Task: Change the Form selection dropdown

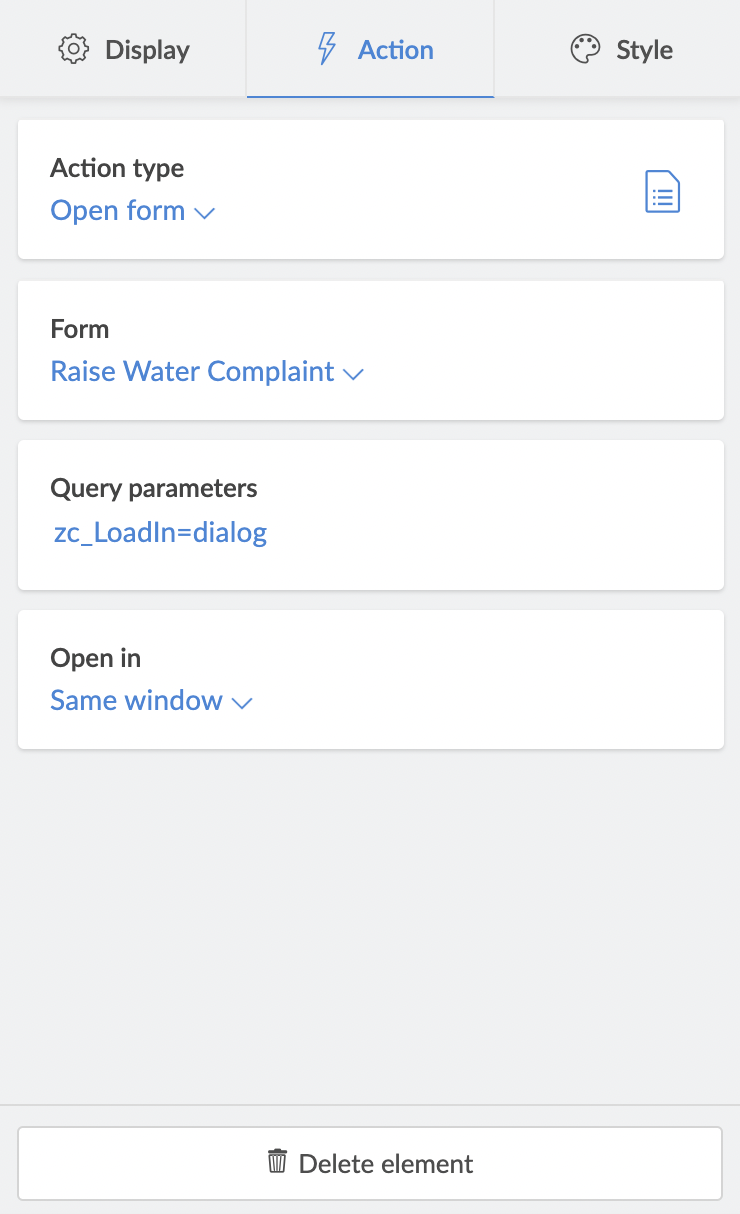Action: [206, 372]
